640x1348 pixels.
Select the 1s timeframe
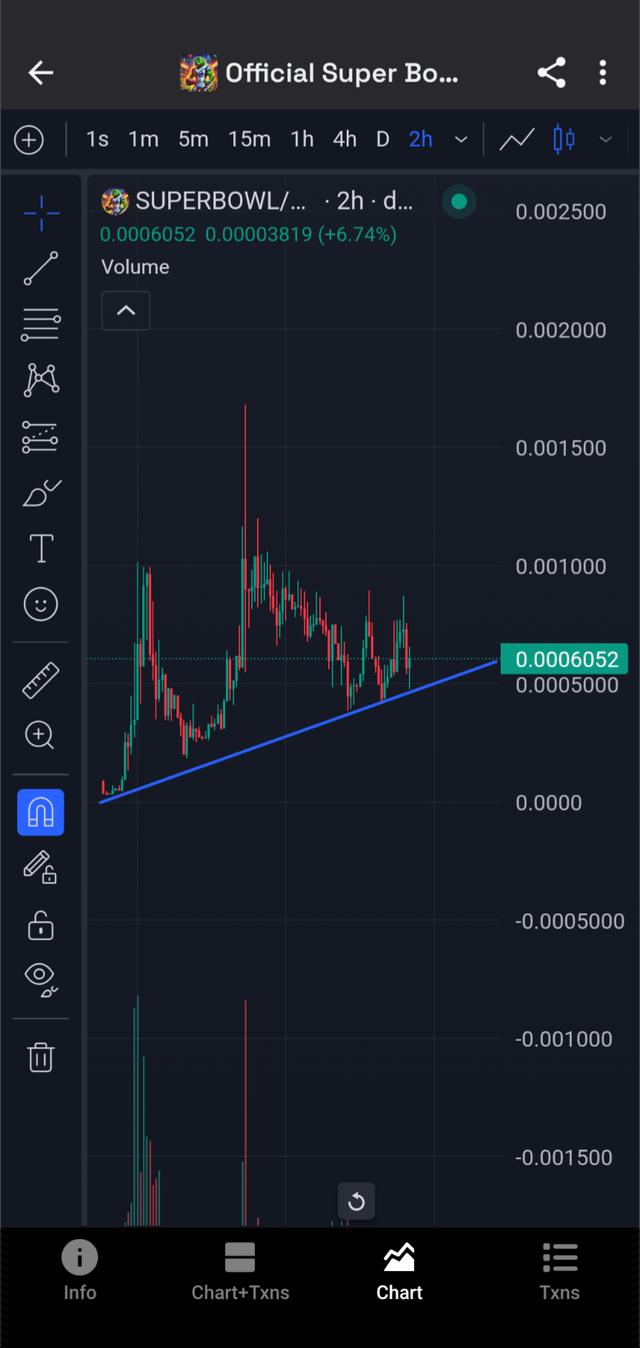97,139
